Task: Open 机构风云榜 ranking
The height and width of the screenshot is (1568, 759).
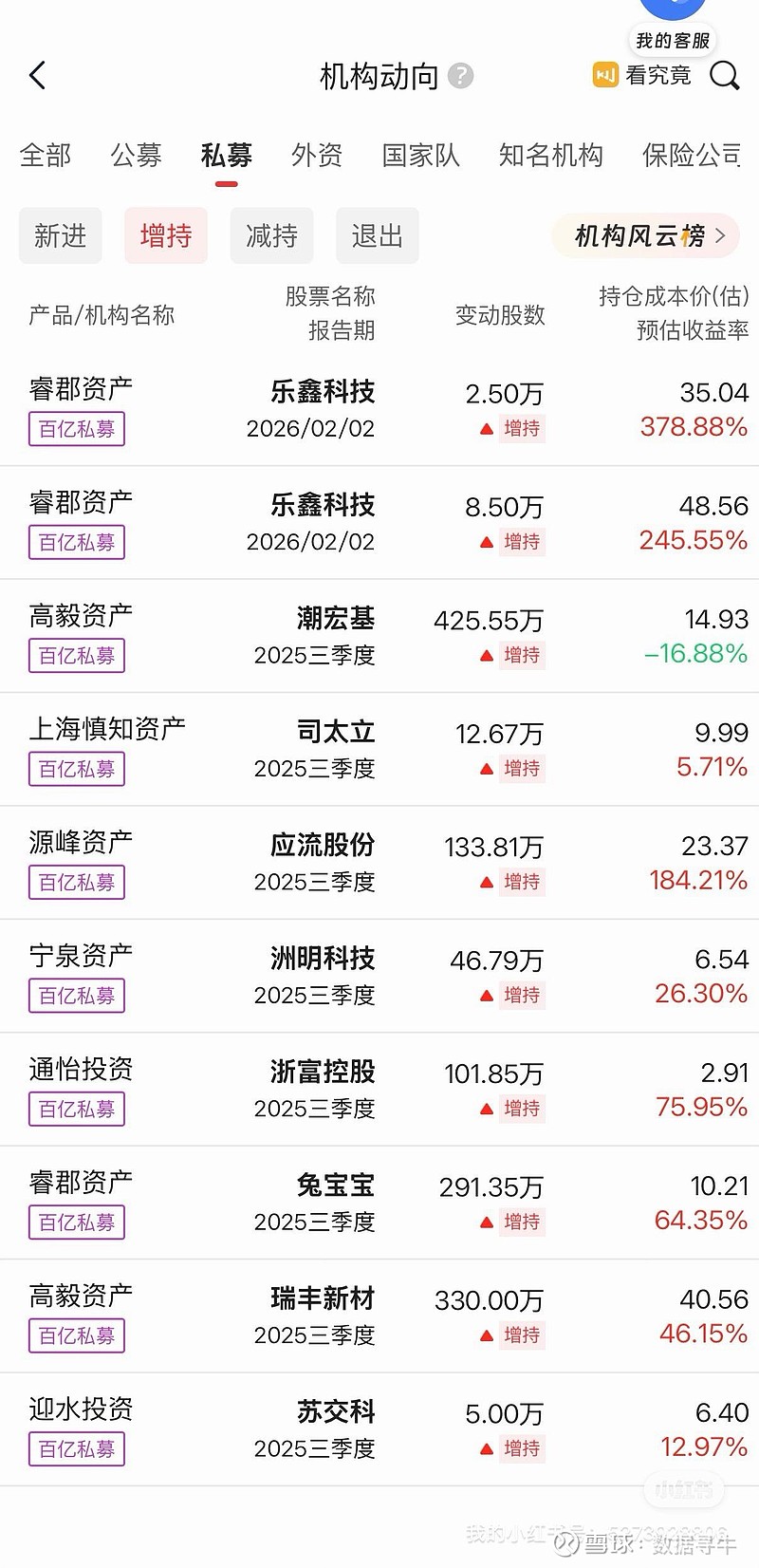Action: click(646, 235)
